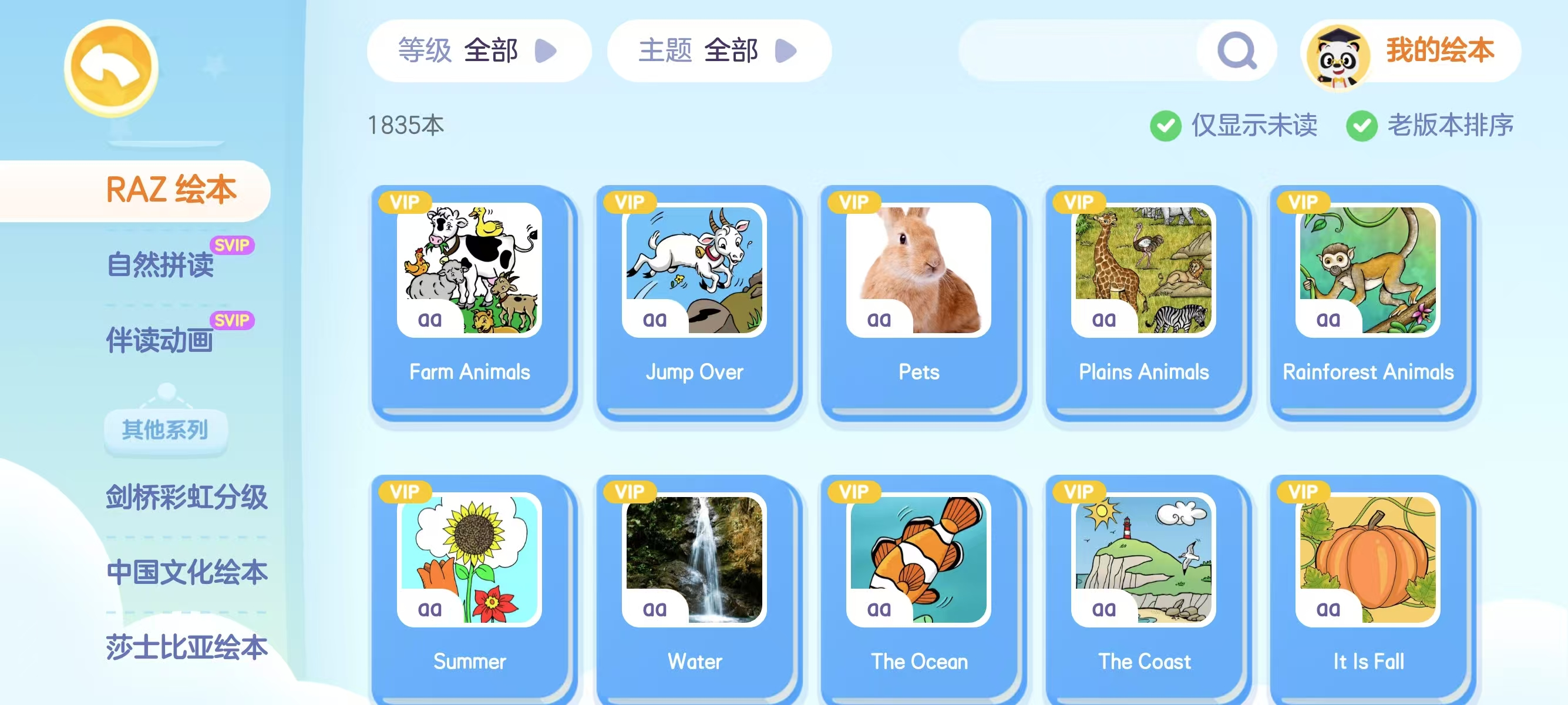Switch to the 自然拼读 section

point(160,264)
